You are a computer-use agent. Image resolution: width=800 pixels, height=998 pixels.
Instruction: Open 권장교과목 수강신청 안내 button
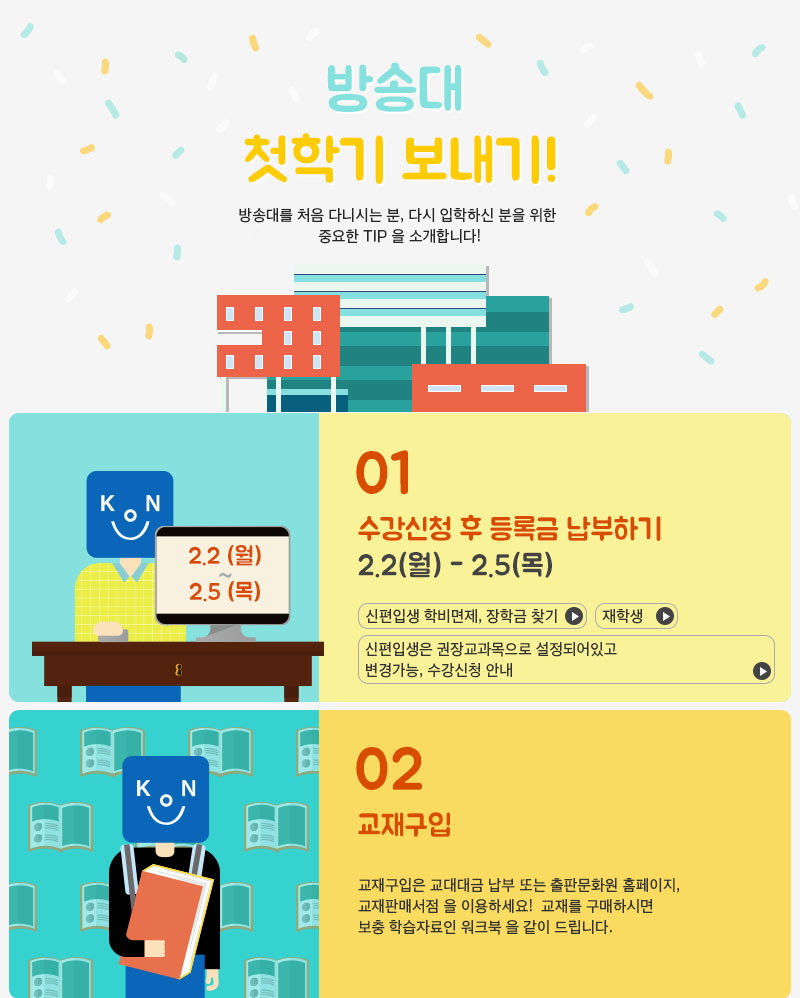tap(566, 660)
